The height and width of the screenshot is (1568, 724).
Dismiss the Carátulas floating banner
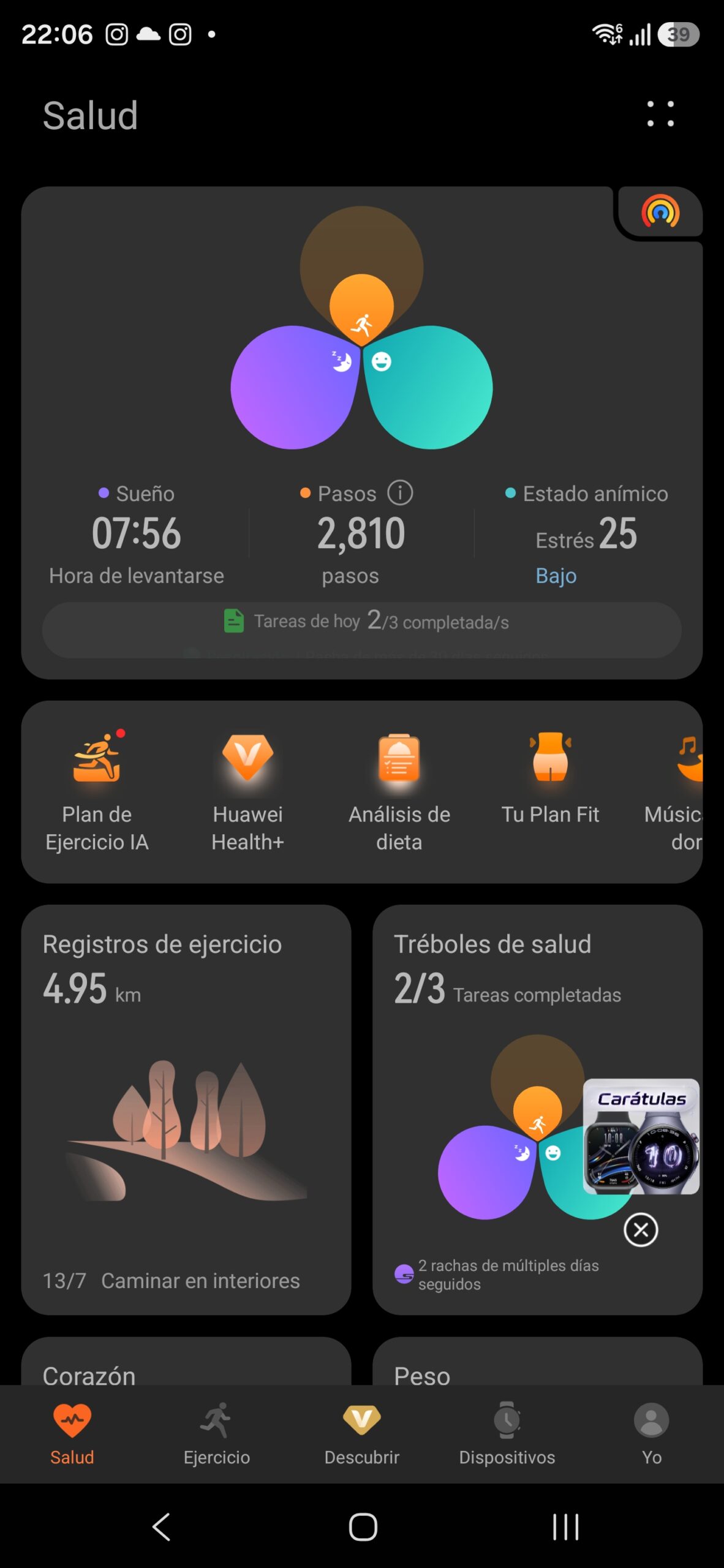pyautogui.click(x=641, y=1229)
